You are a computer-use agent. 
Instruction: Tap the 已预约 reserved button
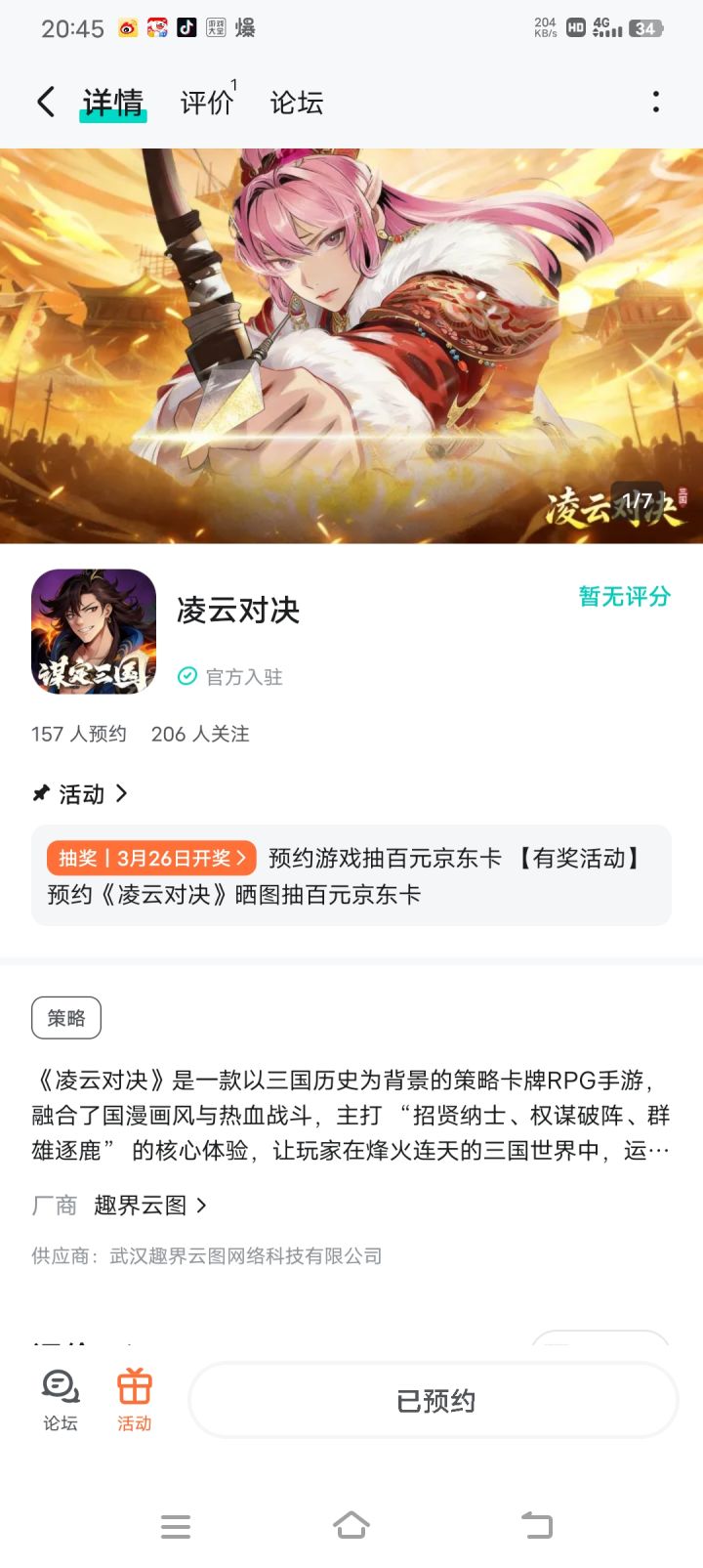click(432, 1399)
